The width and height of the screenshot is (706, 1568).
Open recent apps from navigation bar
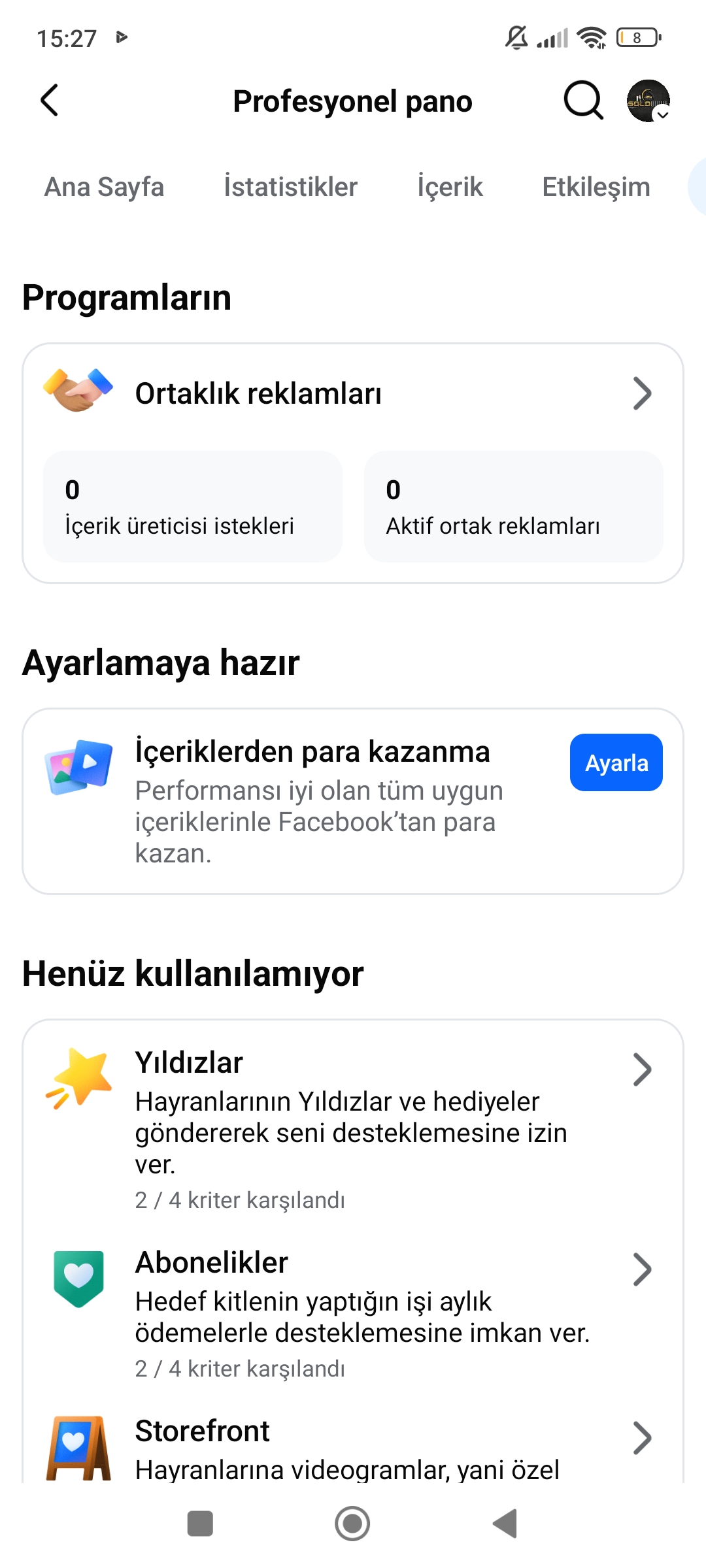(200, 1524)
